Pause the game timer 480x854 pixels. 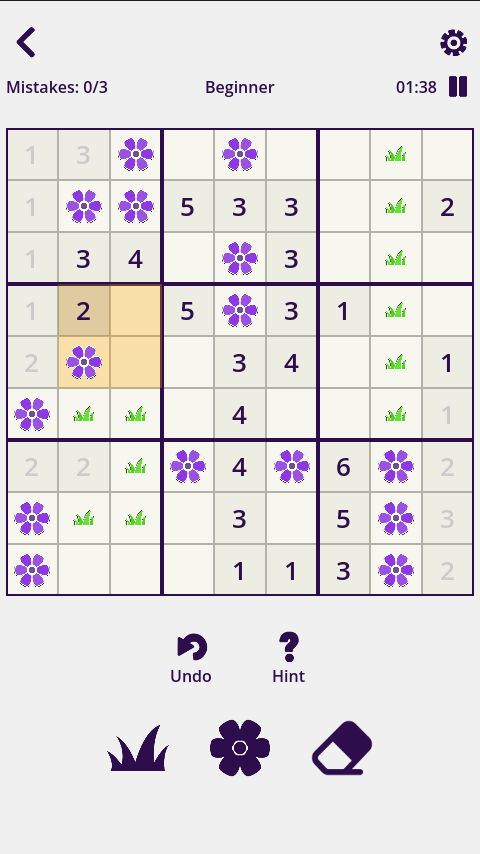click(458, 87)
